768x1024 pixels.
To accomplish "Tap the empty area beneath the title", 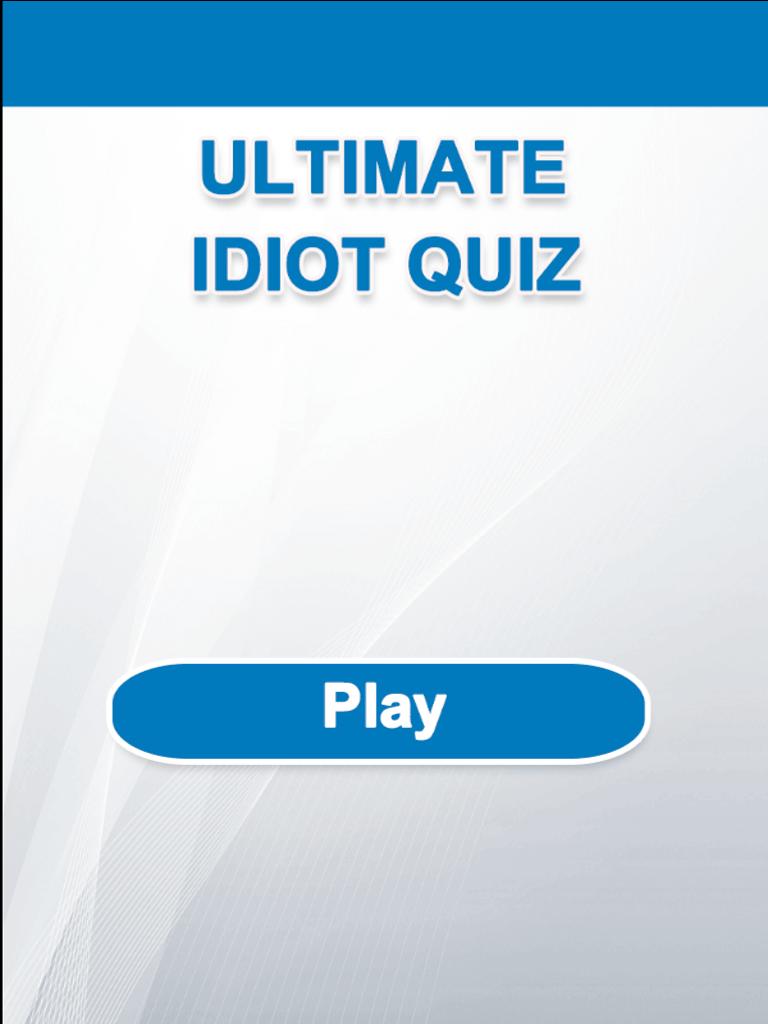I will tap(384, 400).
